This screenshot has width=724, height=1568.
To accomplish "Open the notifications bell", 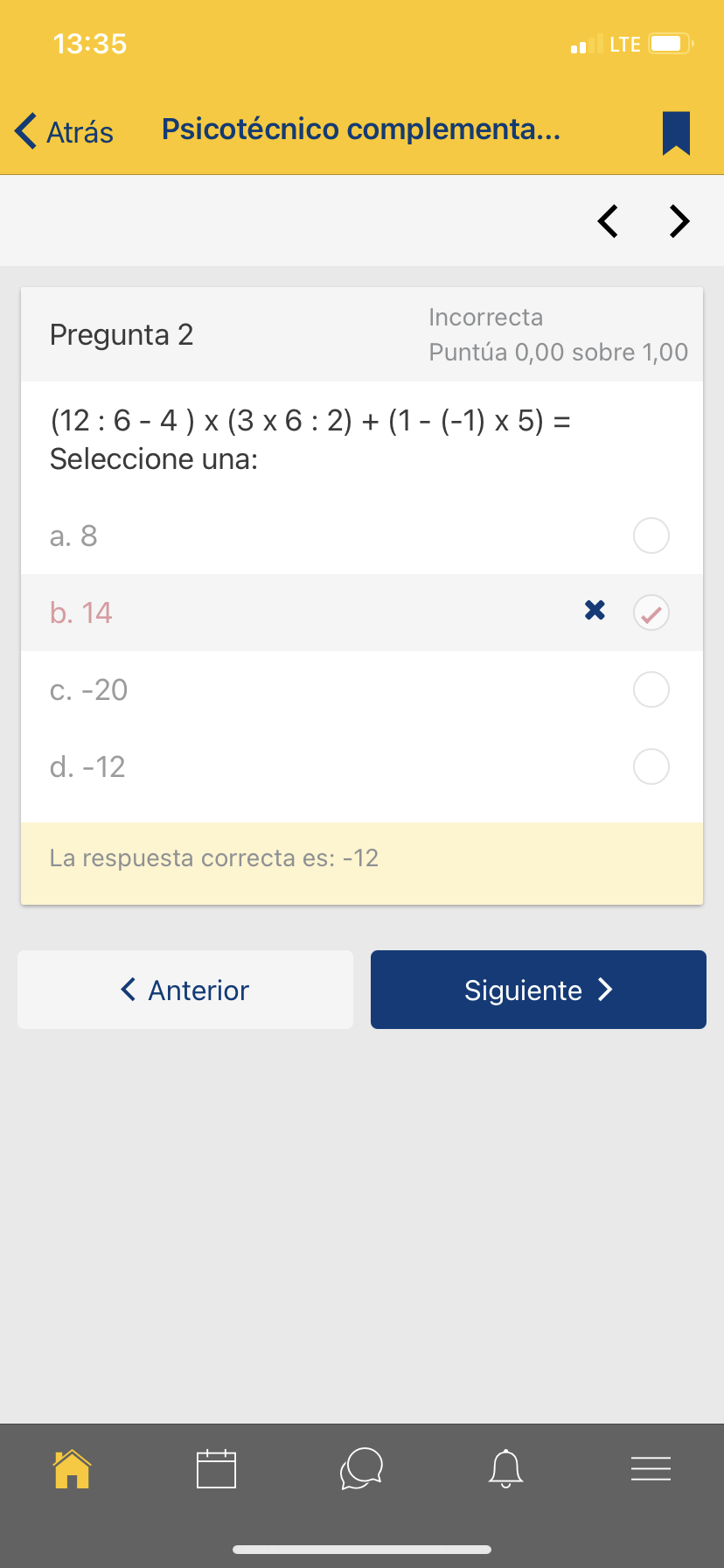I will (506, 1469).
